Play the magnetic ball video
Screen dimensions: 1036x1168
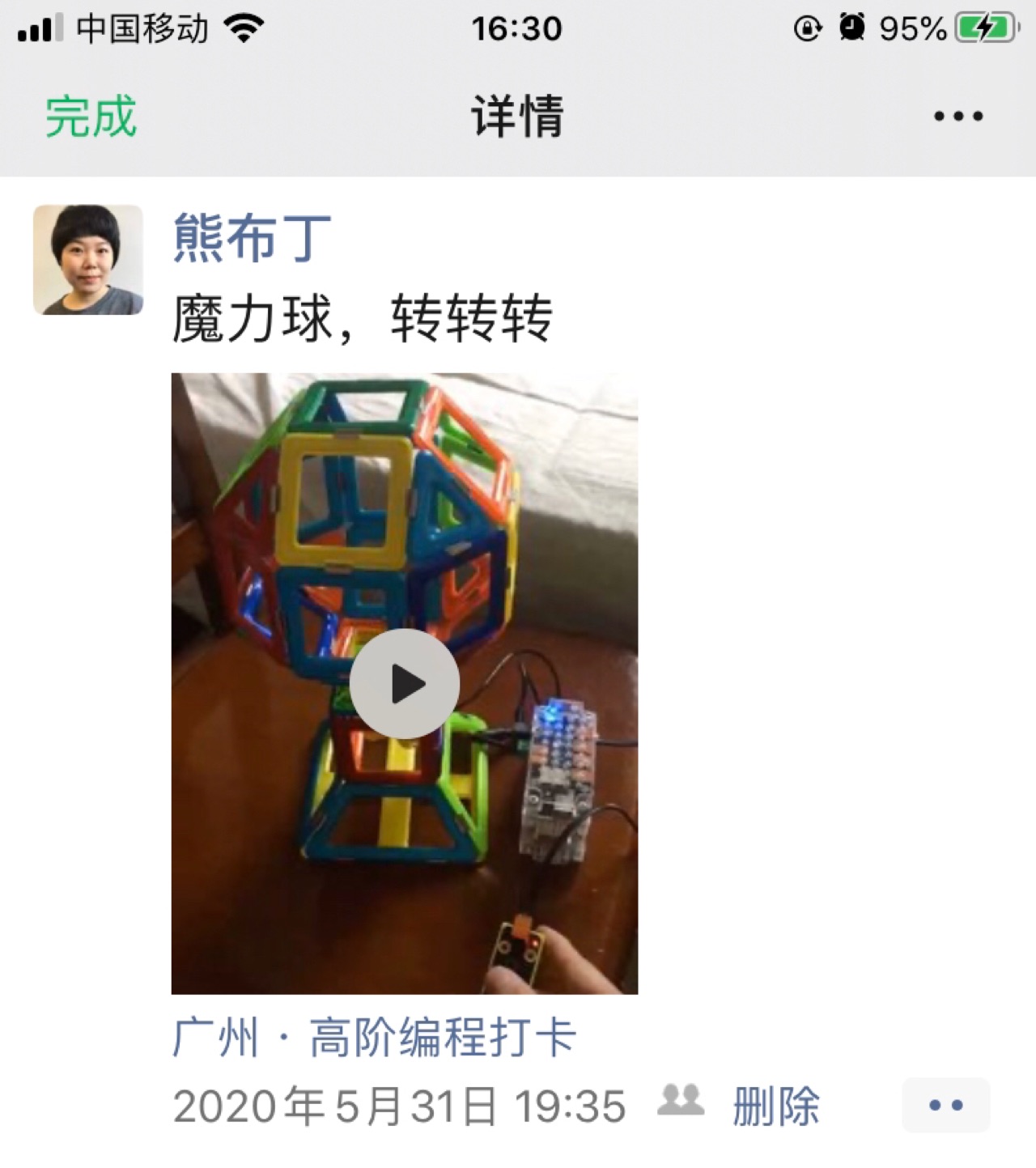(405, 684)
